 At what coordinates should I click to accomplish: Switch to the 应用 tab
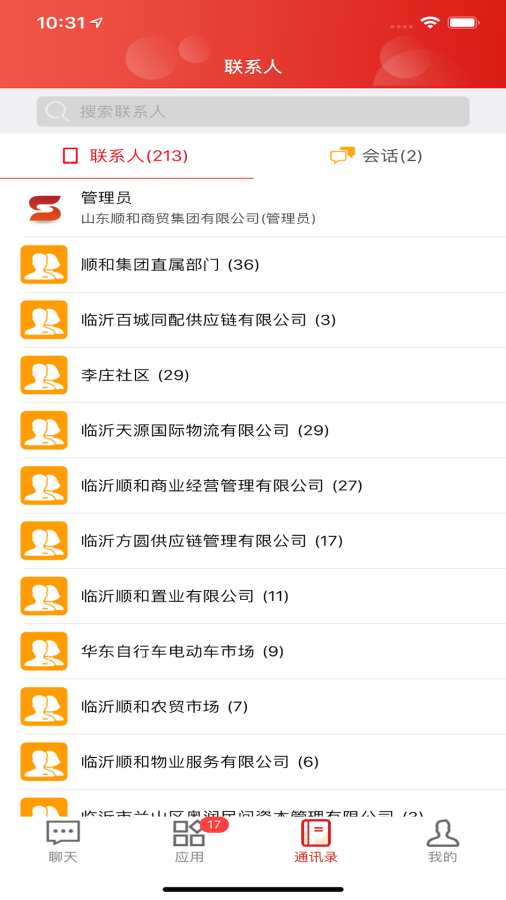click(190, 841)
